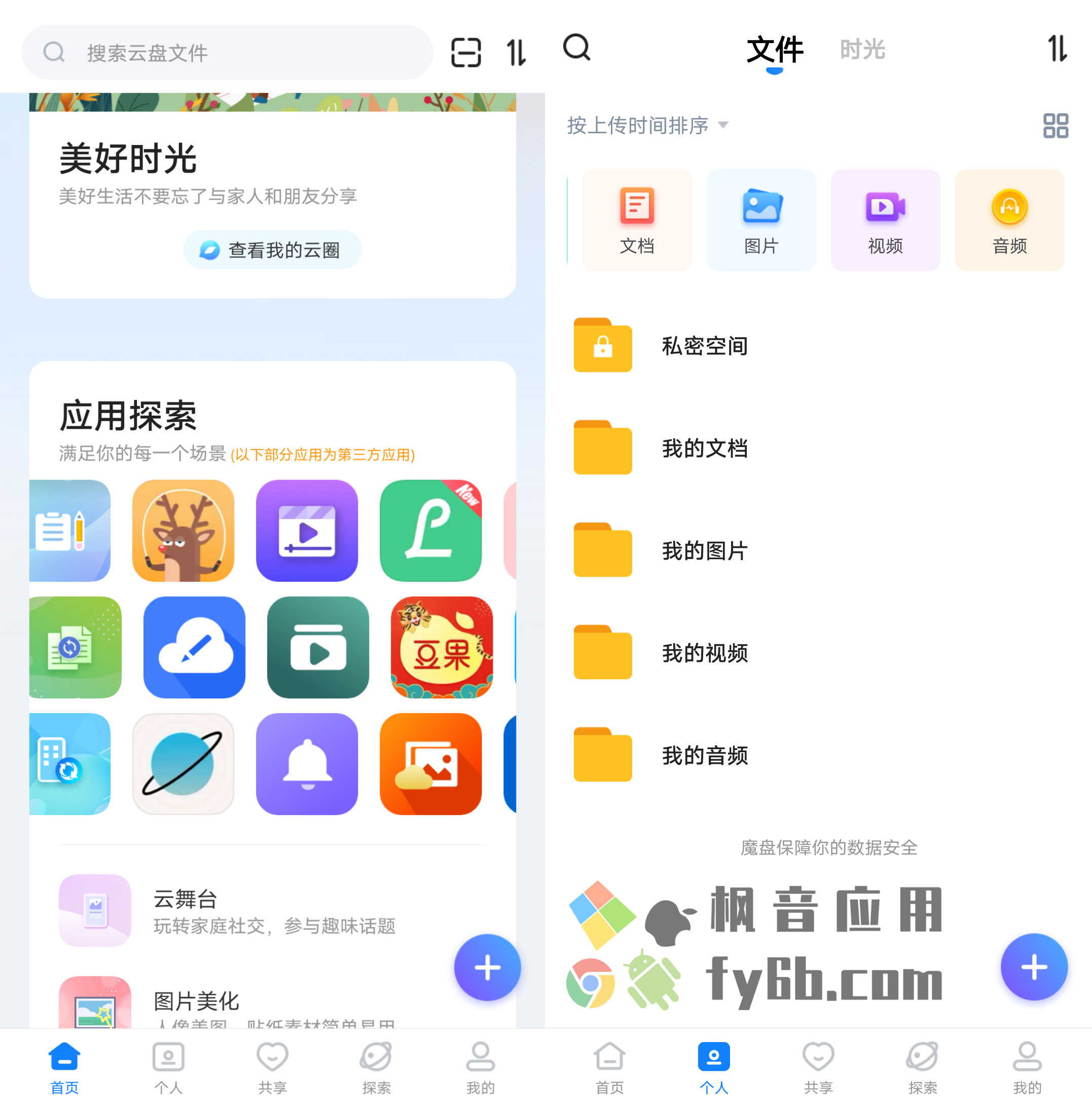Open the 音频 category tile
This screenshot has height=1107, width=1092.
coord(1009,220)
